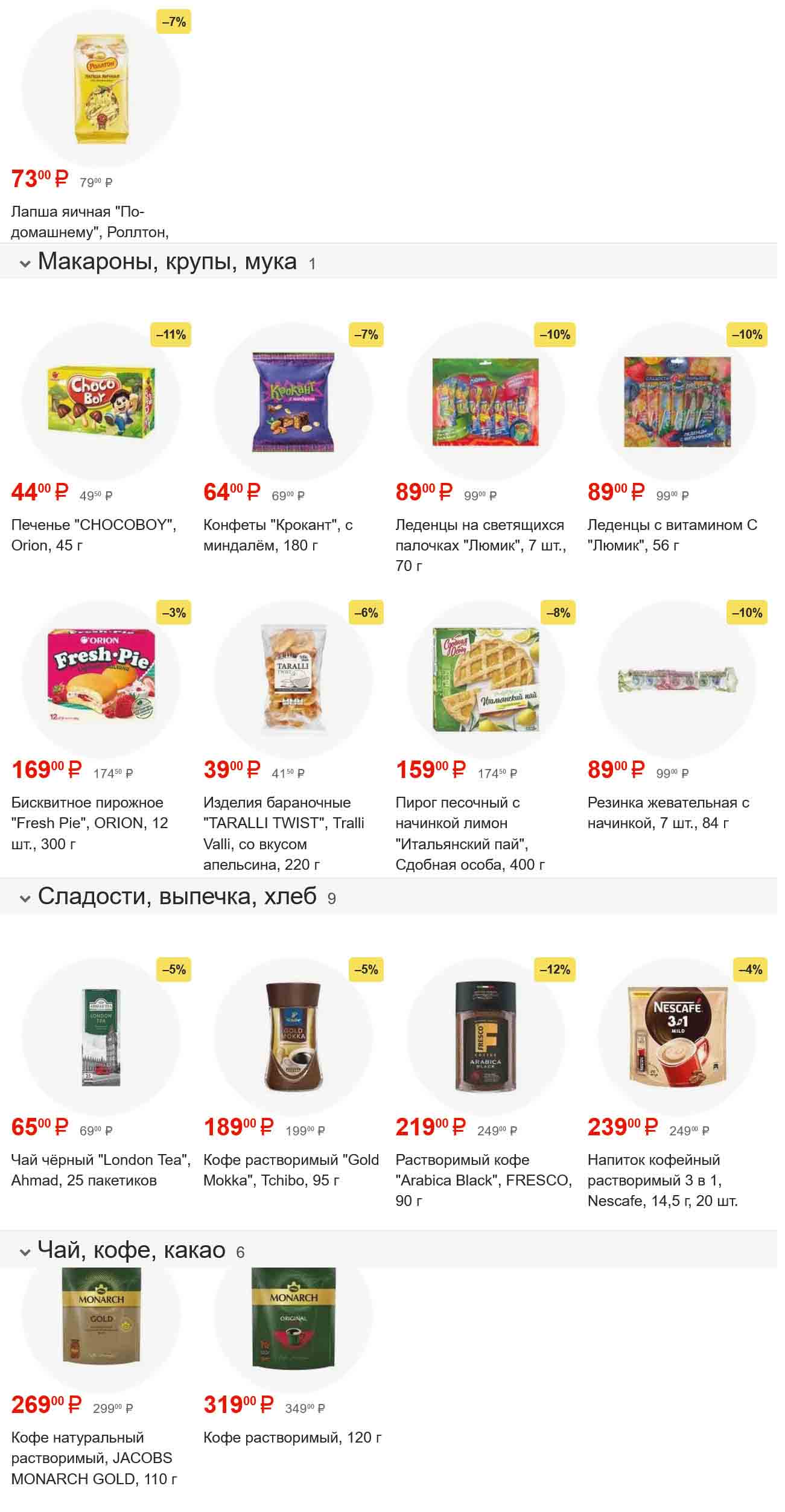785x1512 pixels.
Task: Open the CHOCOBOY Orion cookies card
Action: tap(101, 402)
